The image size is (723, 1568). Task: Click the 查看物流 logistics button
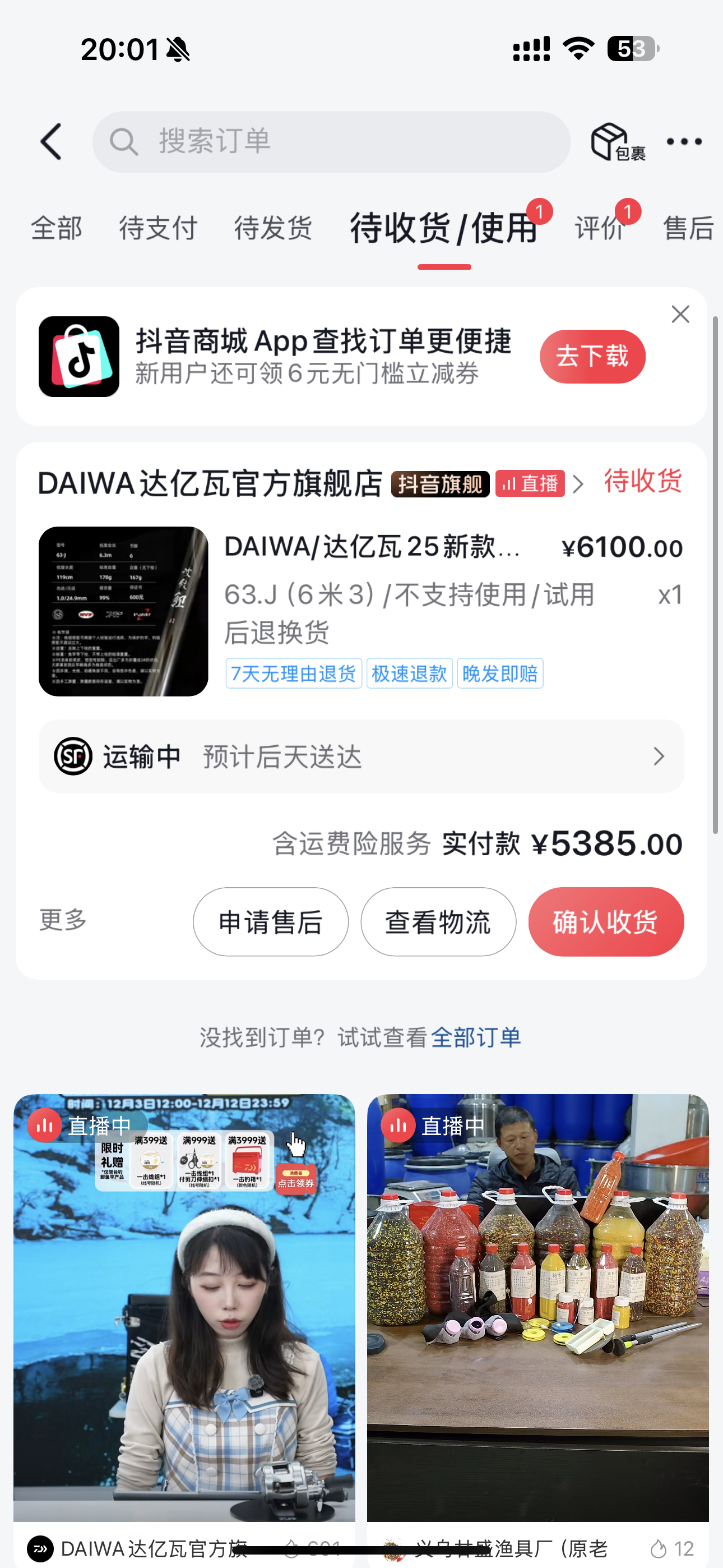[438, 921]
